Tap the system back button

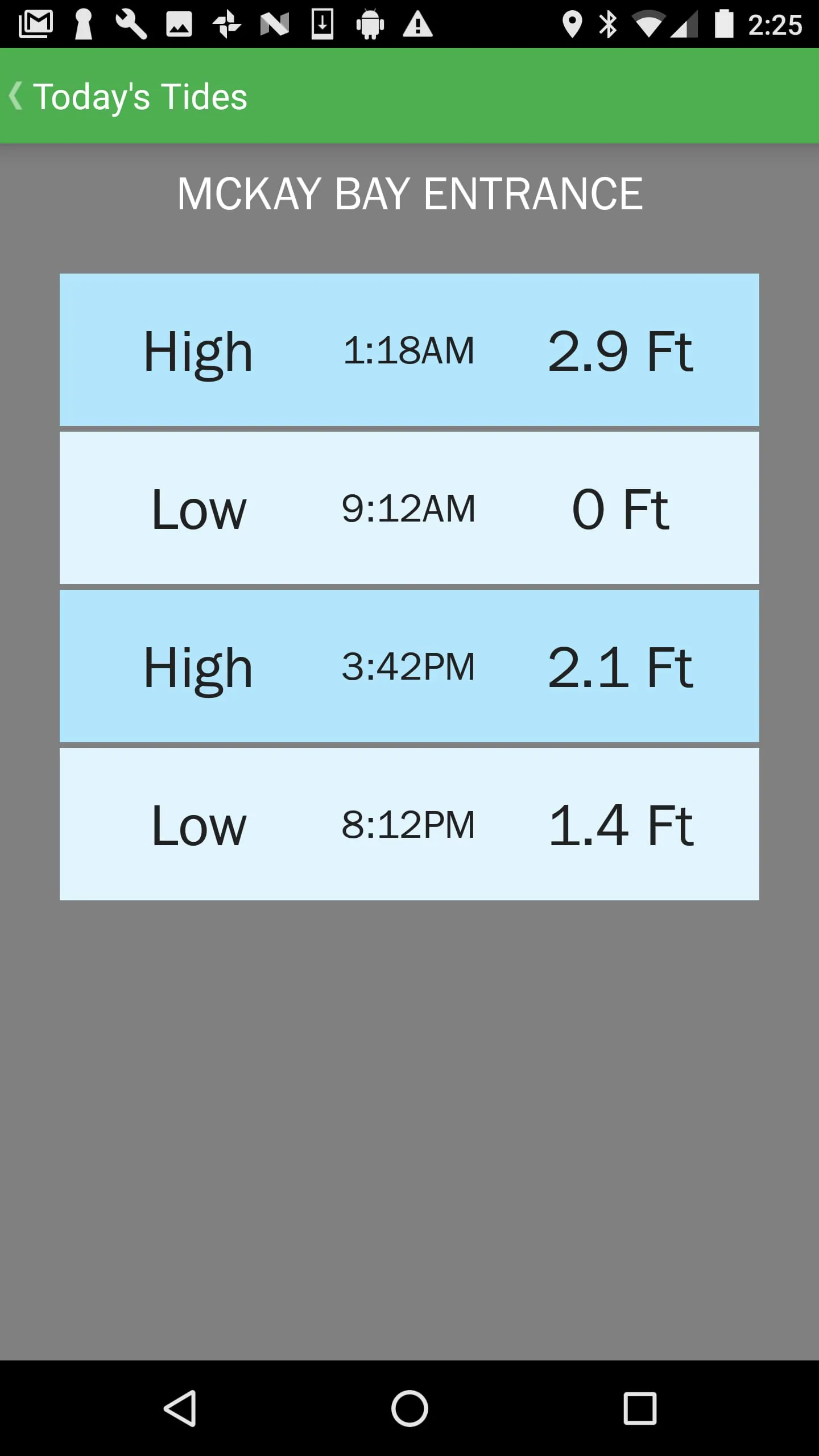(x=180, y=1408)
